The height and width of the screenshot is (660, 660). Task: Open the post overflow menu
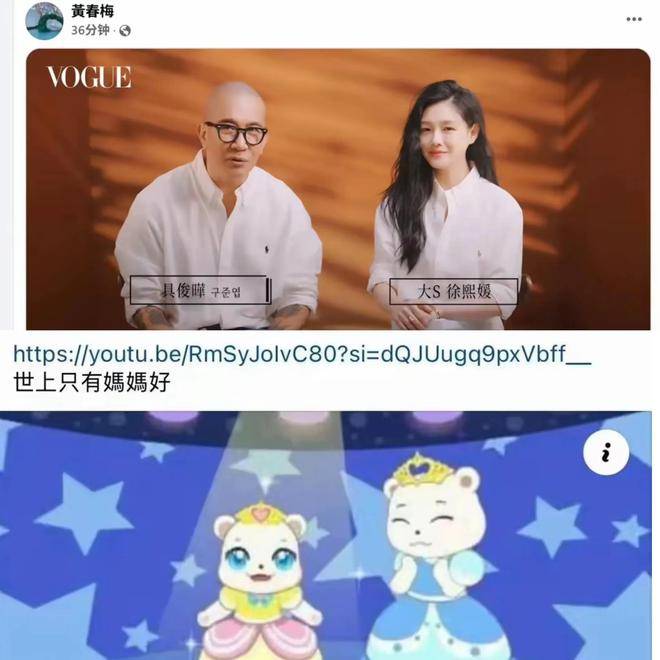click(x=634, y=19)
